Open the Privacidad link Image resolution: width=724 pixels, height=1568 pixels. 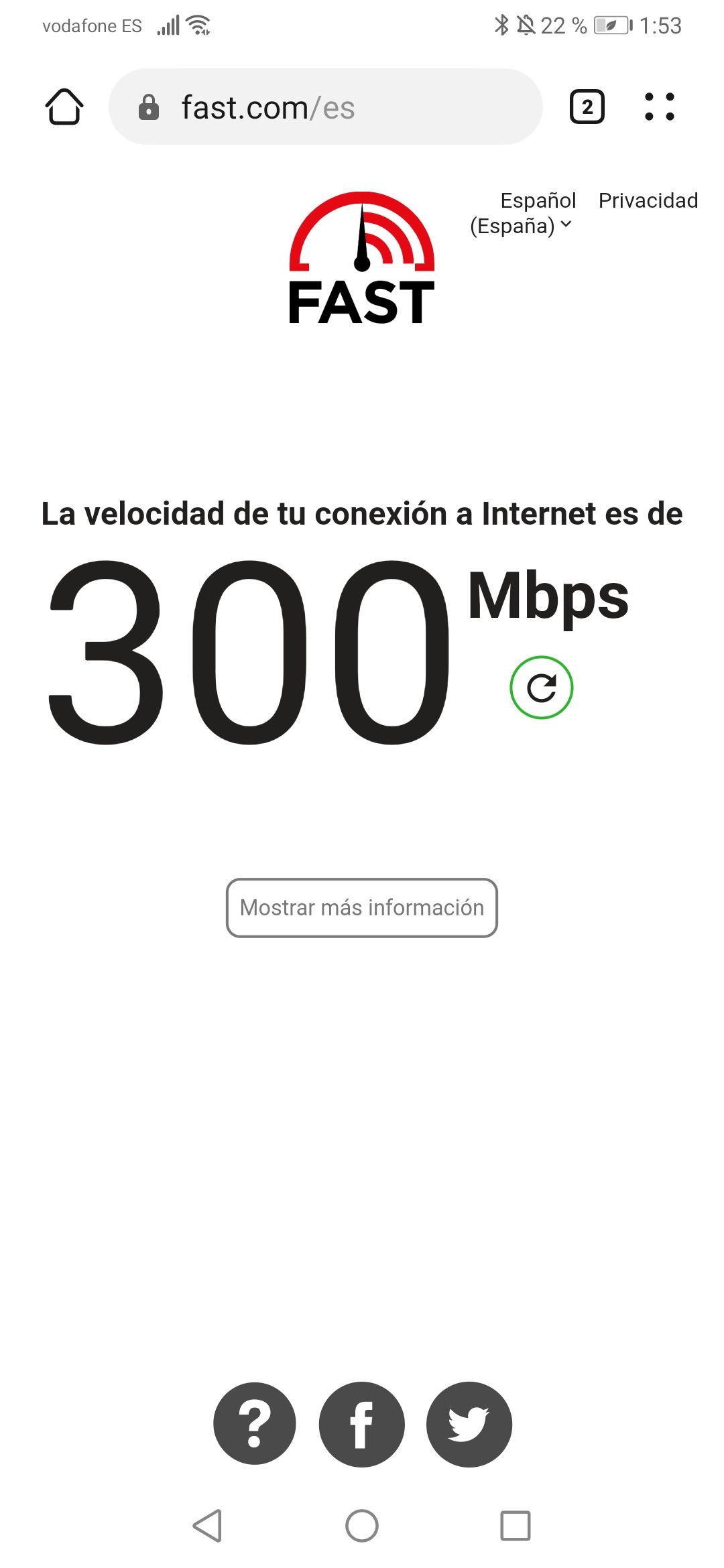pos(648,200)
